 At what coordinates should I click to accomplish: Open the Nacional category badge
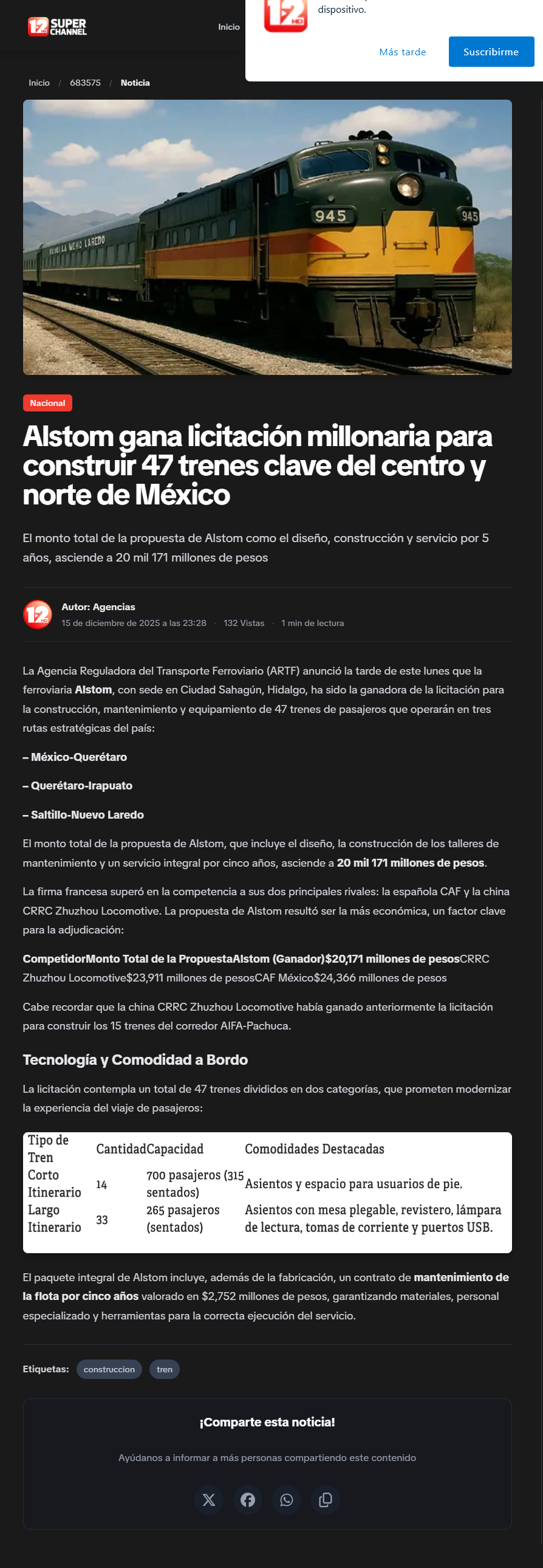click(47, 403)
